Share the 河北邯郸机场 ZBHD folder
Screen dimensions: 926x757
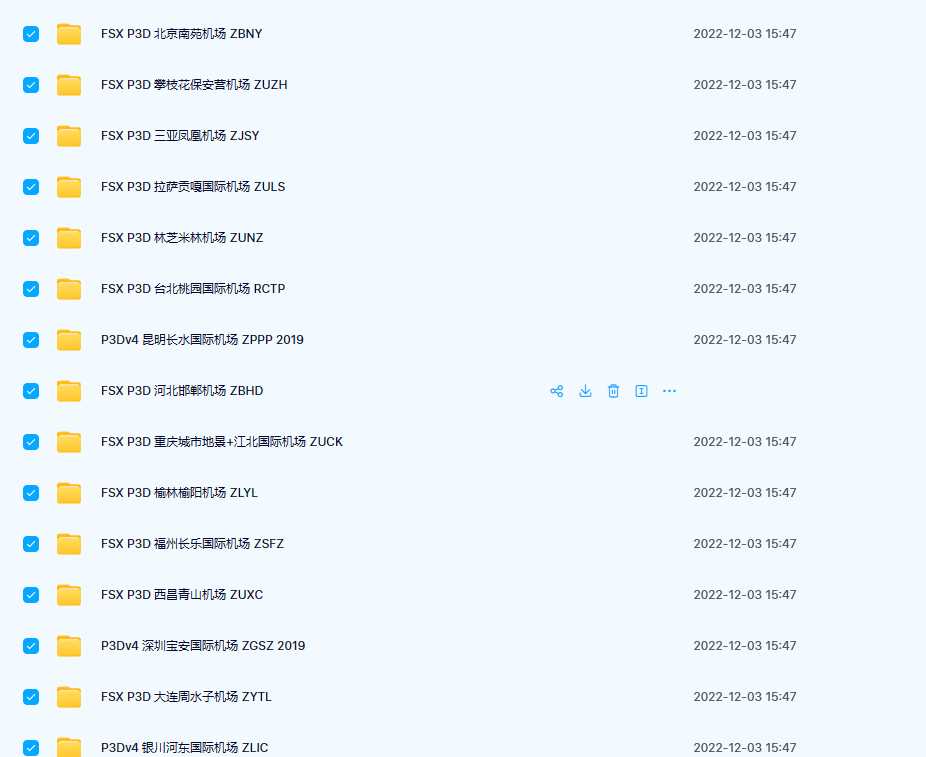click(557, 391)
